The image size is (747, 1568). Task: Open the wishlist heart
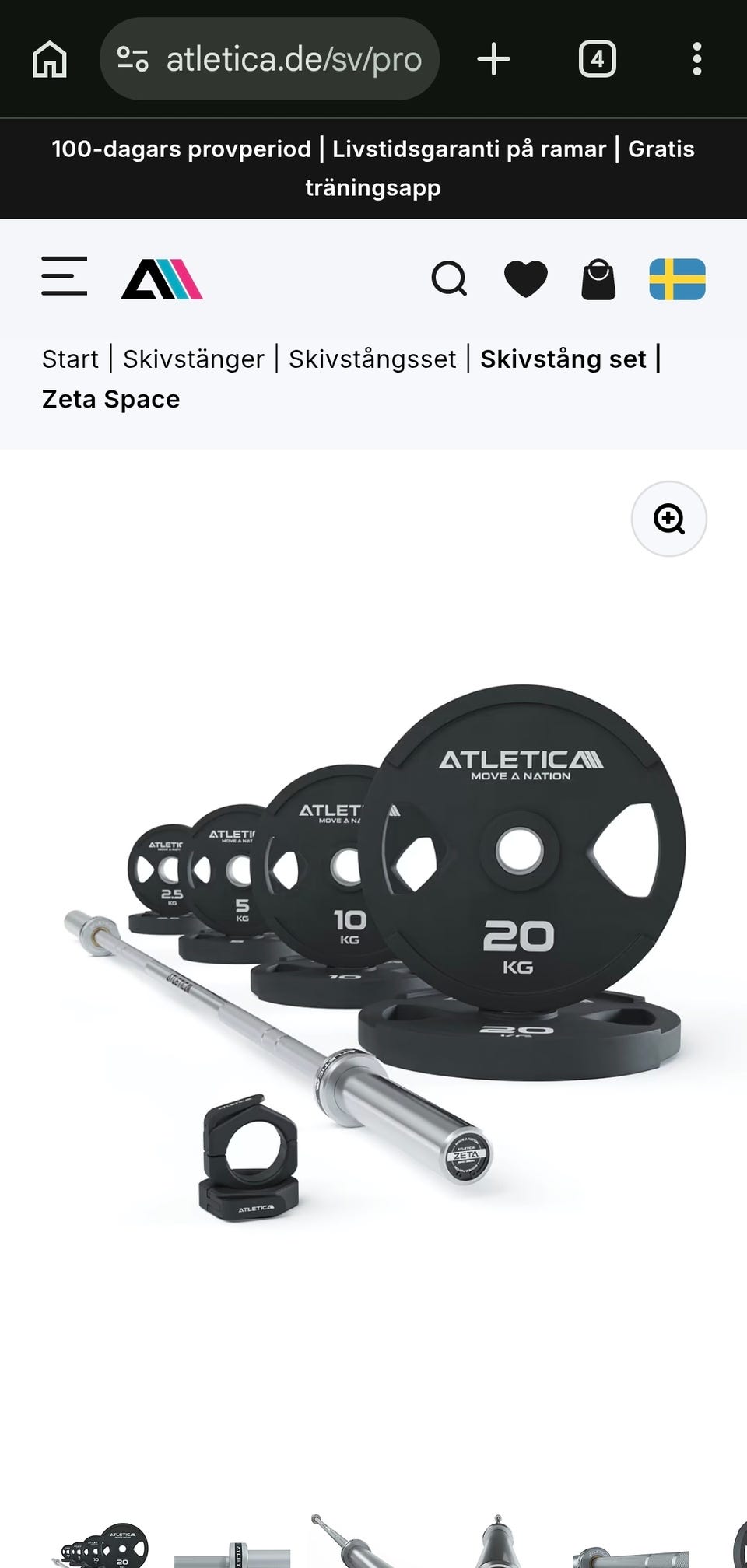coord(526,279)
